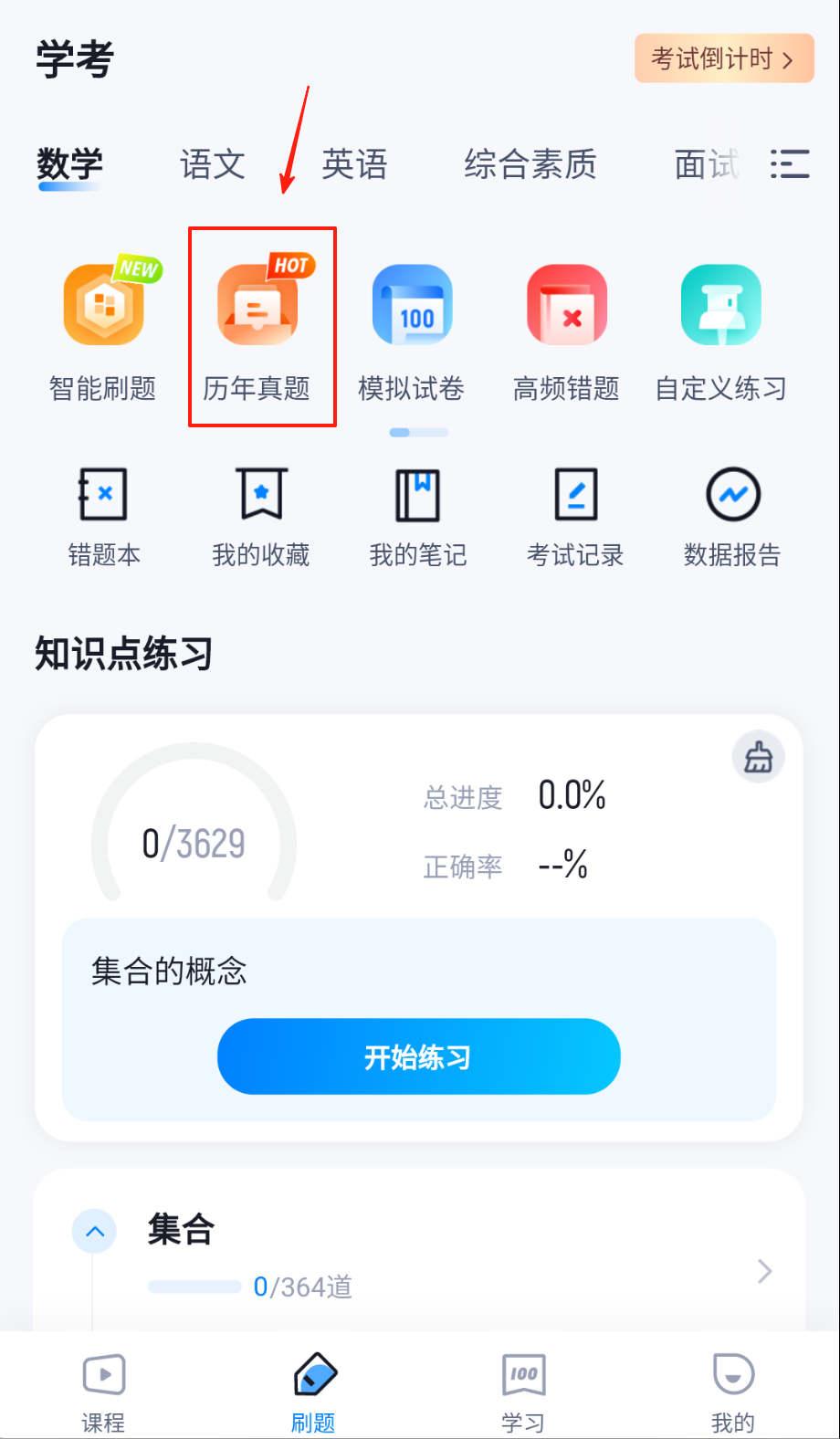Screen dimensions: 840x1439
Task: View 考试记录 exam records
Action: pos(575,517)
